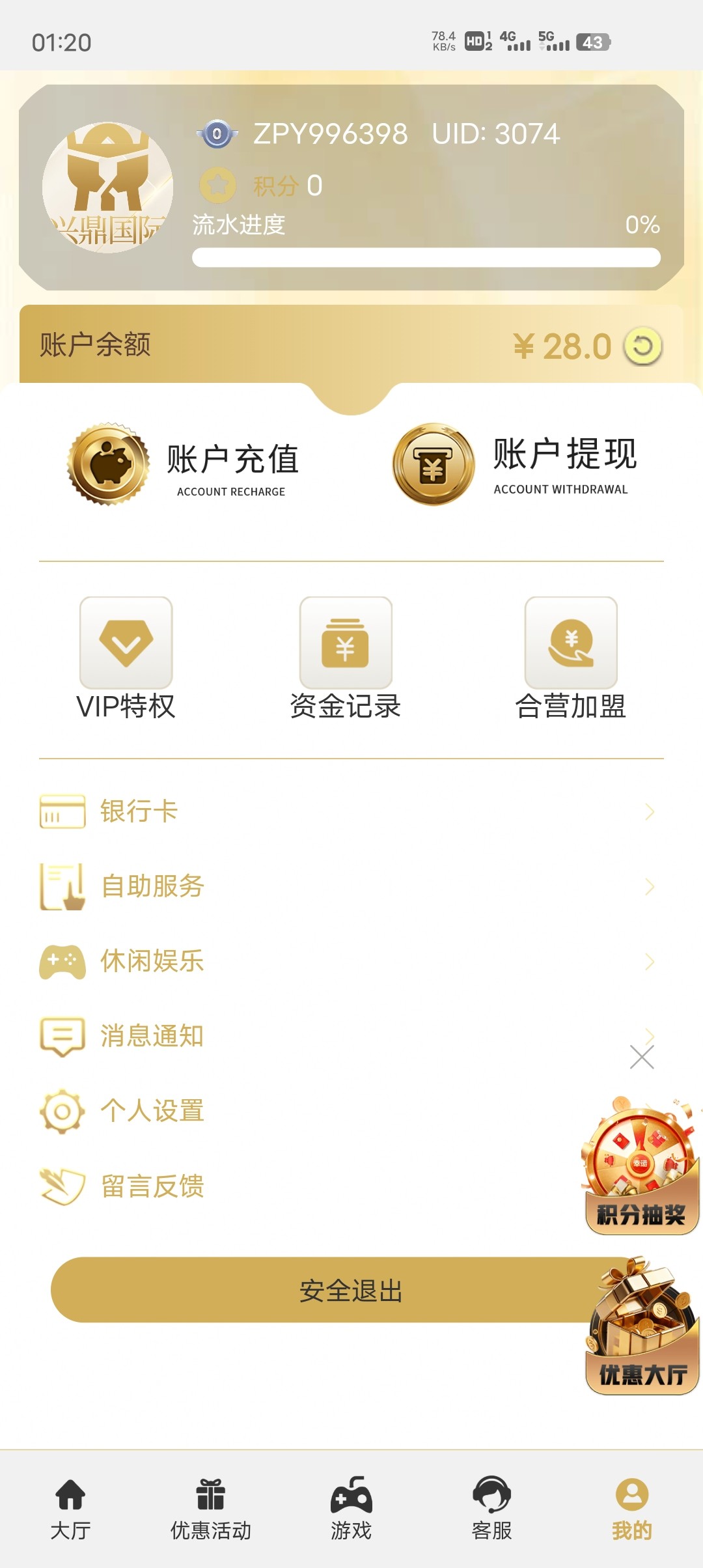Open the 银行卡 bank card icon
This screenshot has width=703, height=1568.
pyautogui.click(x=62, y=811)
